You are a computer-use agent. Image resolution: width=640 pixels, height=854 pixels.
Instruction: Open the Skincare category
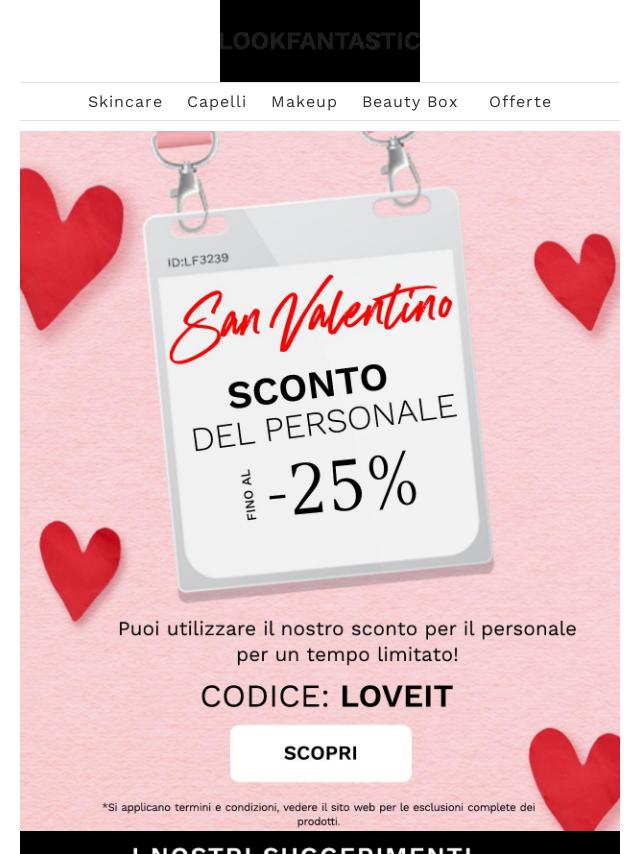125,102
